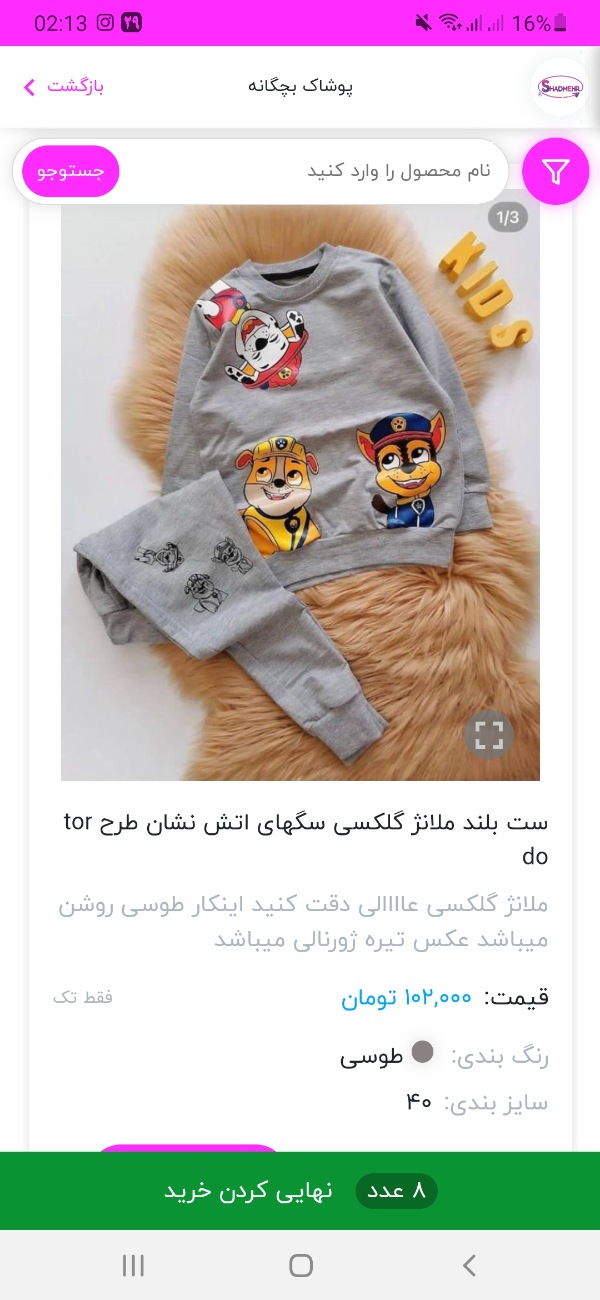Open the product photo gallery
The width and height of the screenshot is (600, 1300).
tap(300, 489)
